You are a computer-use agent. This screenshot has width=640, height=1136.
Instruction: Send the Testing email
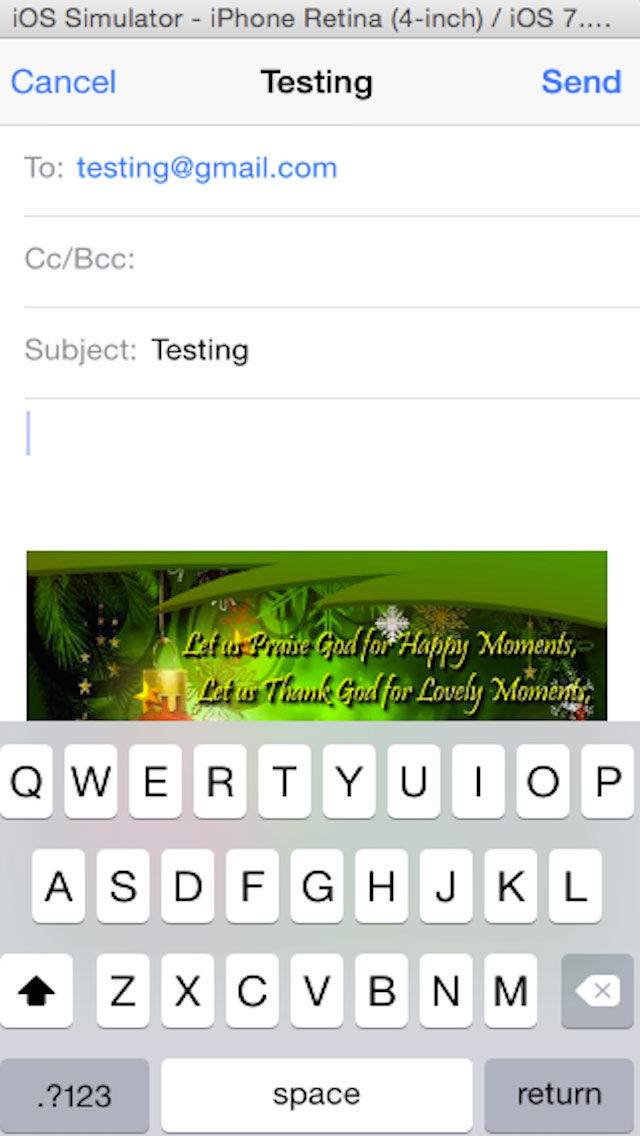point(581,82)
